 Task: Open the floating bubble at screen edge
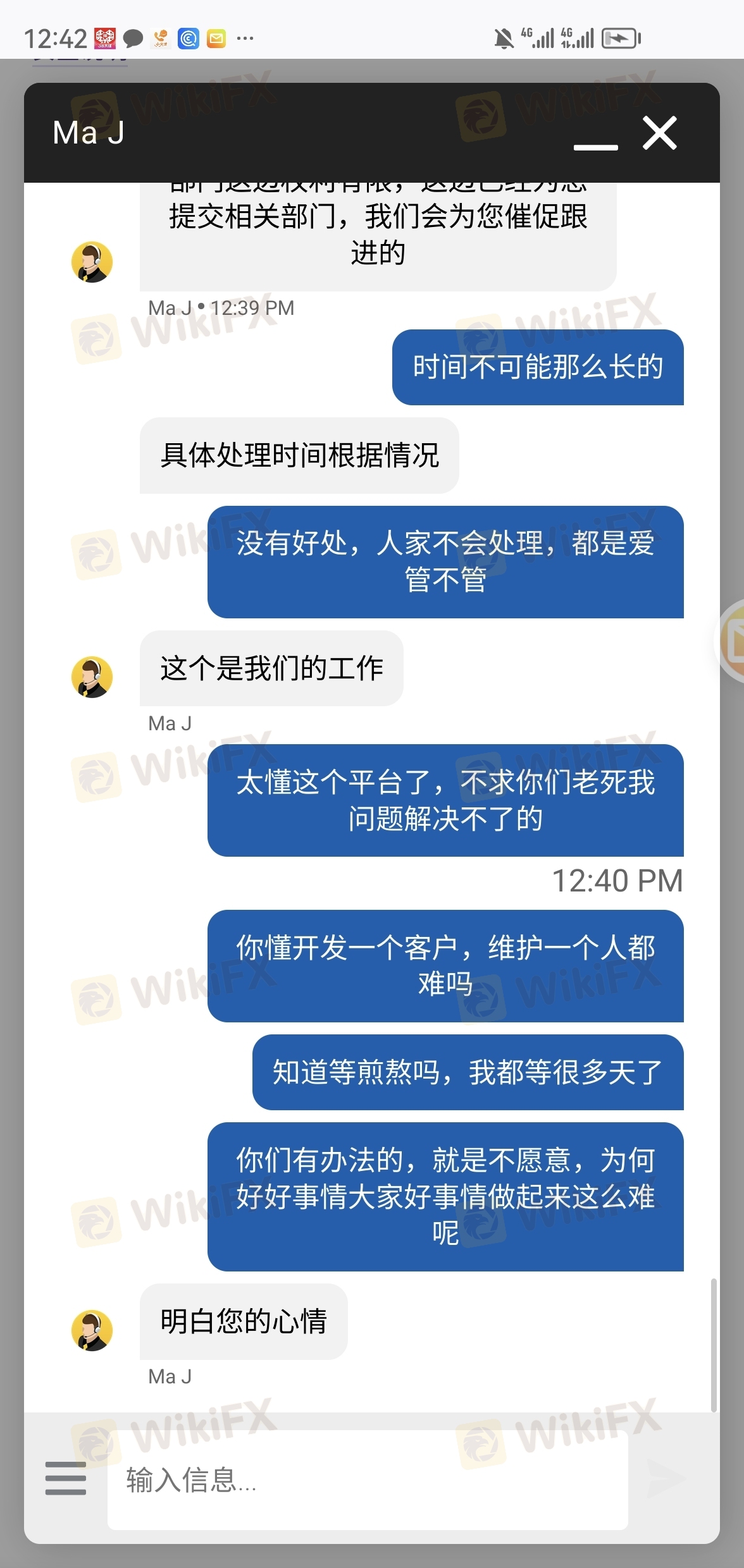coord(734,641)
